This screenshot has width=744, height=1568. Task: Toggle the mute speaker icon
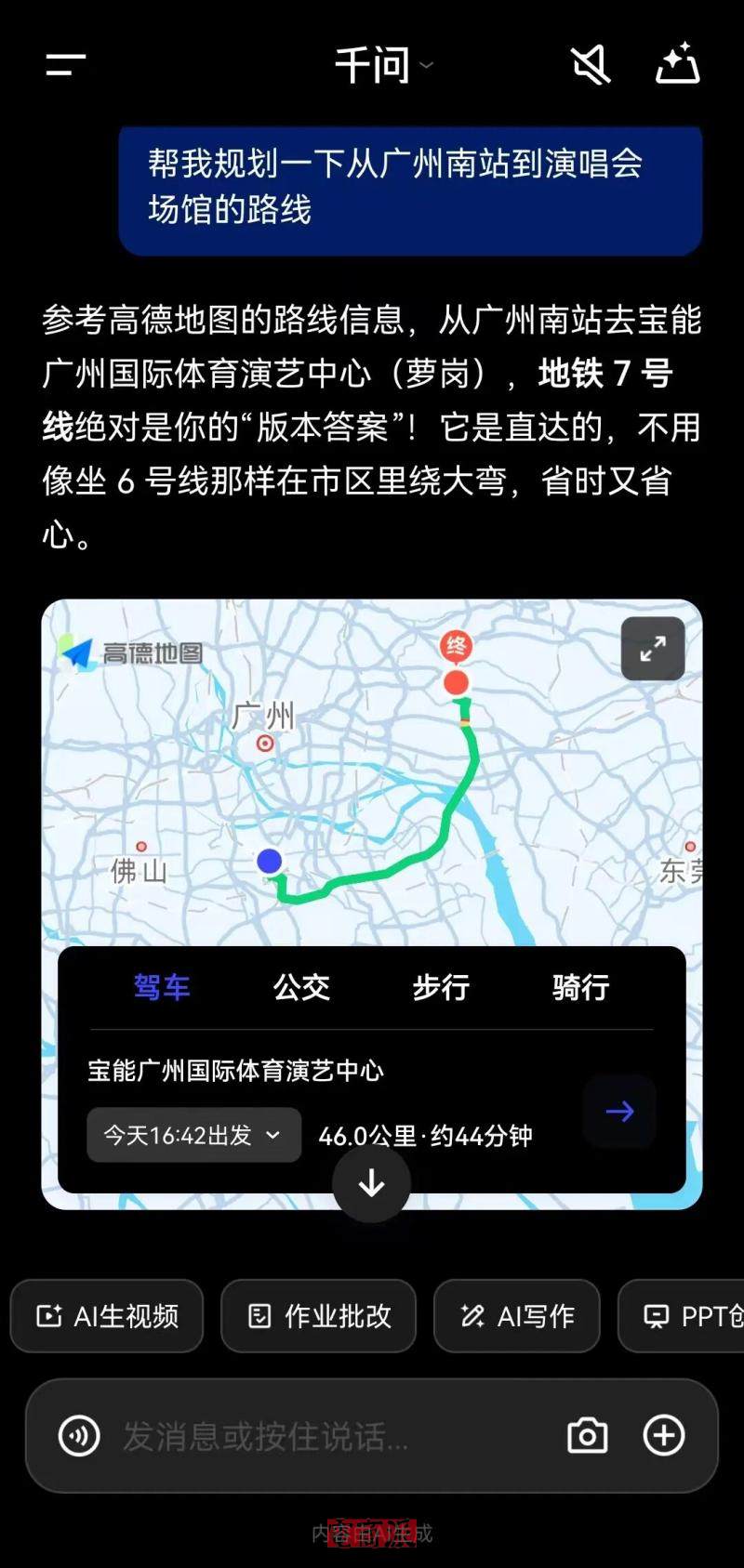pyautogui.click(x=591, y=65)
